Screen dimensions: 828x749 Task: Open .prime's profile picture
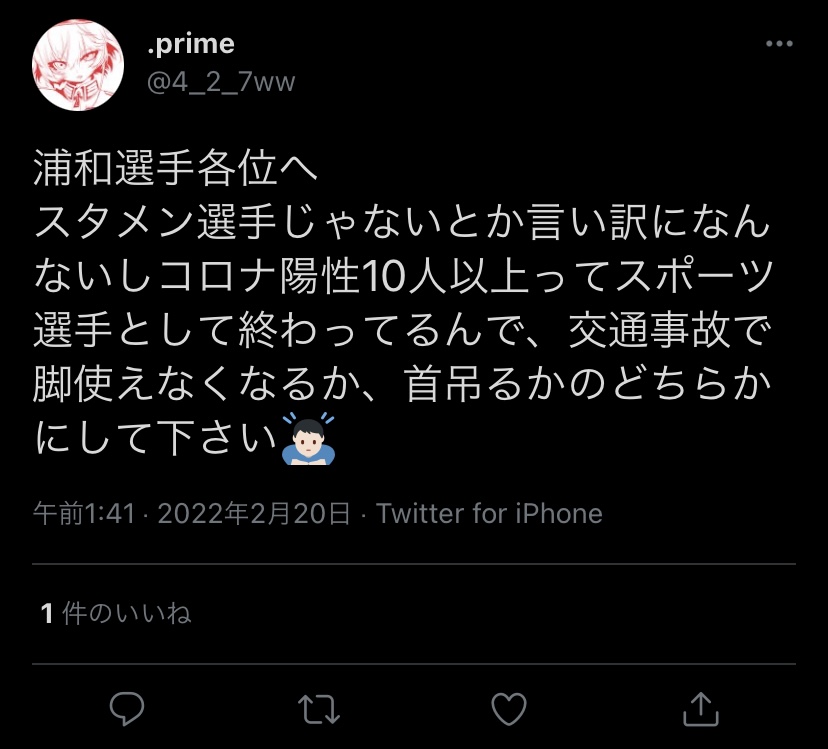[x=78, y=65]
